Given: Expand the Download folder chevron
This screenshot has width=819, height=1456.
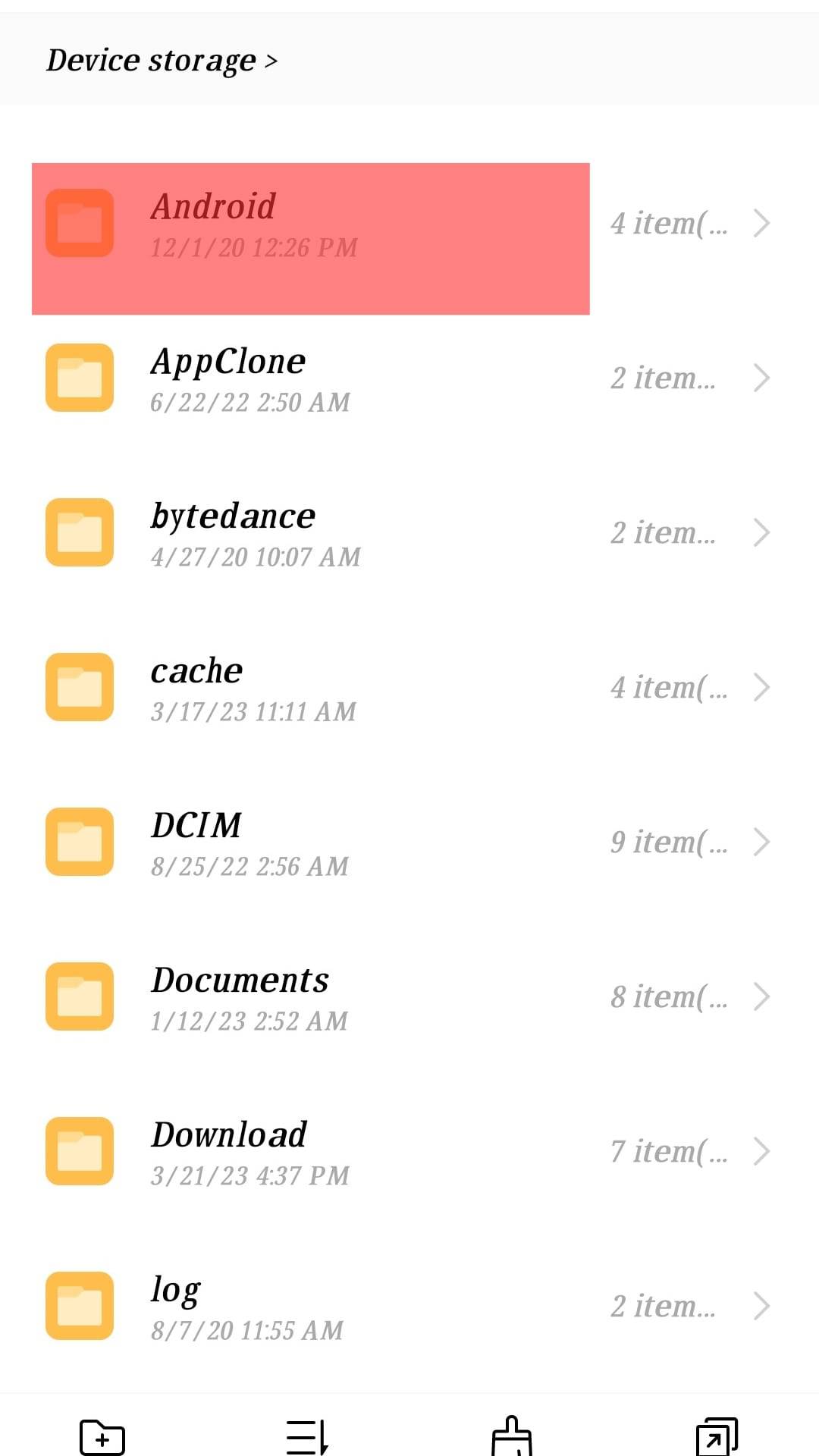Looking at the screenshot, I should point(763,1151).
